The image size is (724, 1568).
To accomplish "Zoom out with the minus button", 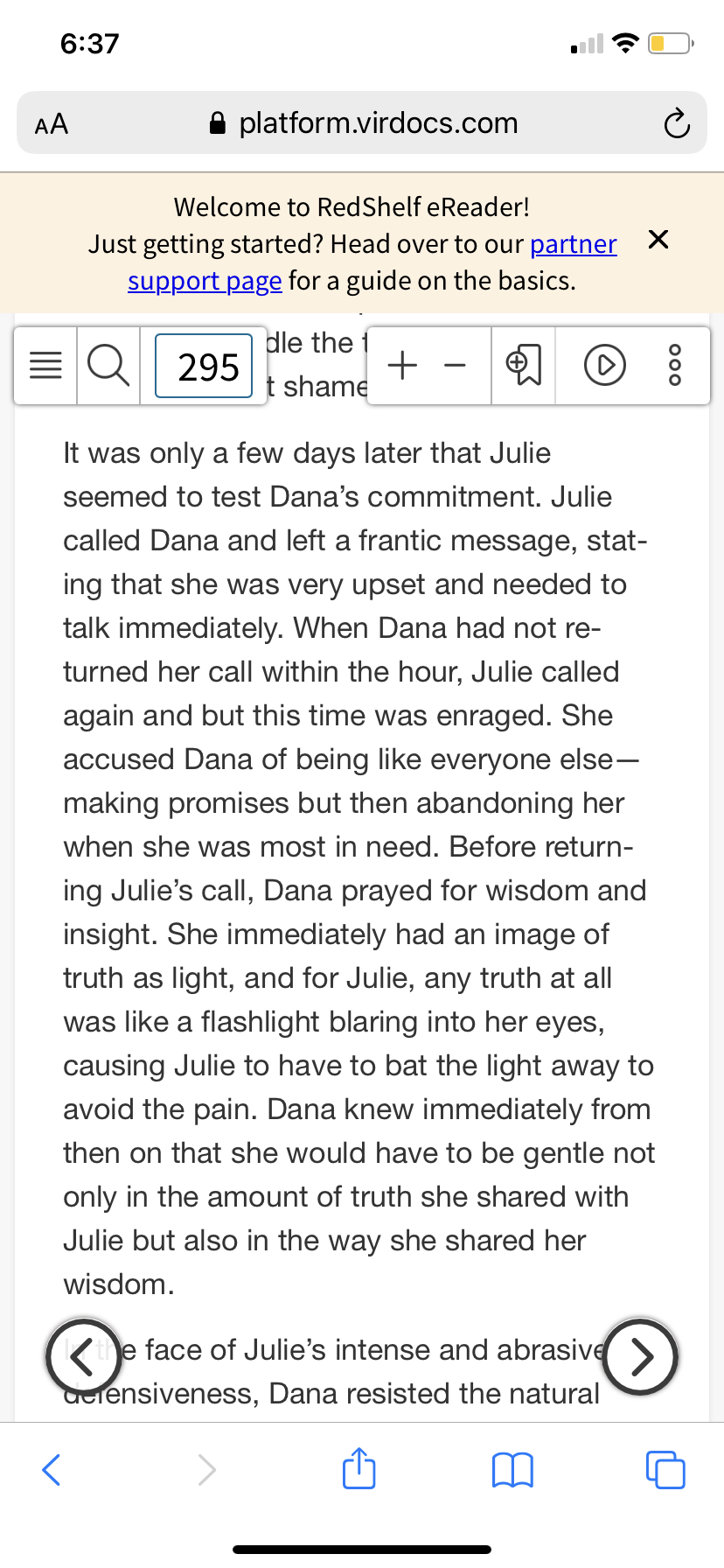I will click(x=455, y=366).
